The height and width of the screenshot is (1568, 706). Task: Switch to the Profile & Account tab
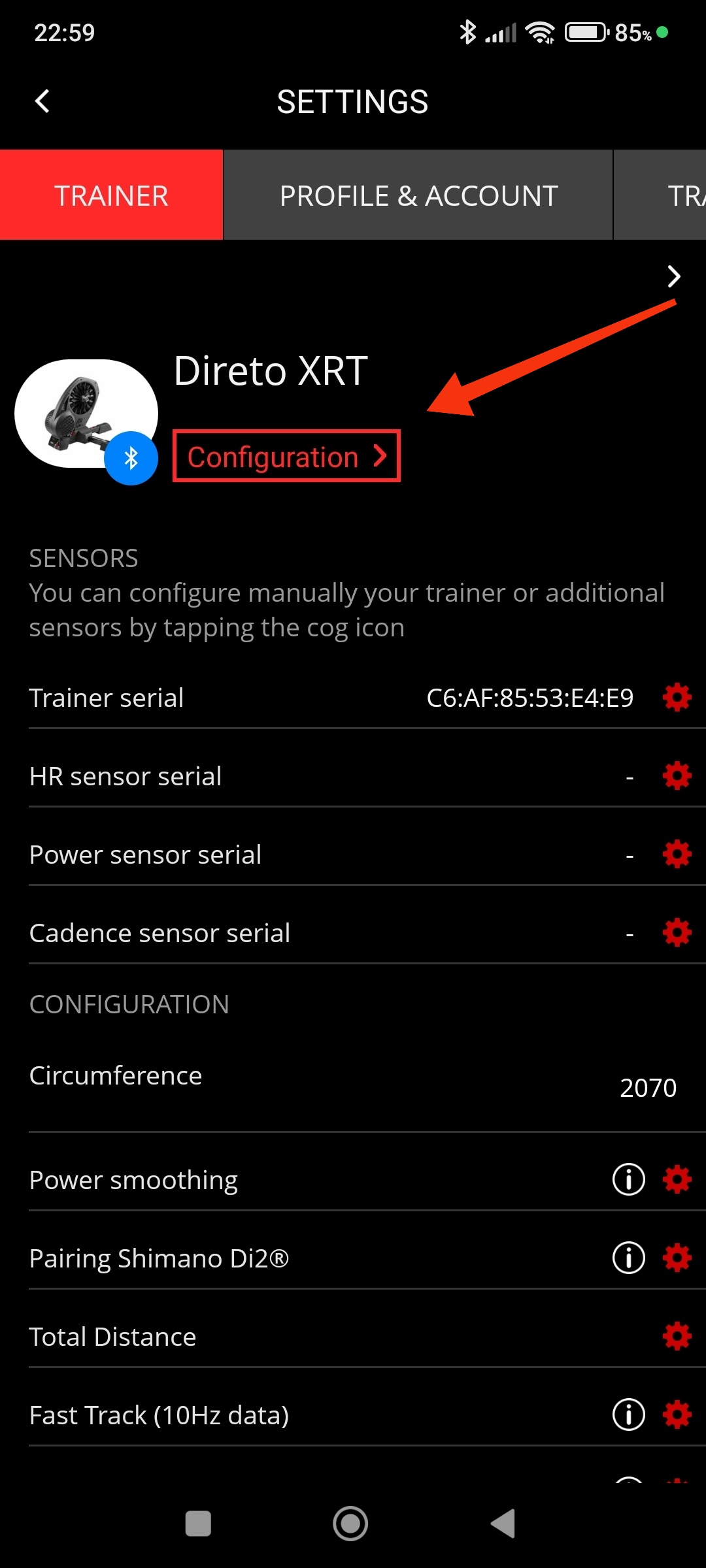point(418,195)
